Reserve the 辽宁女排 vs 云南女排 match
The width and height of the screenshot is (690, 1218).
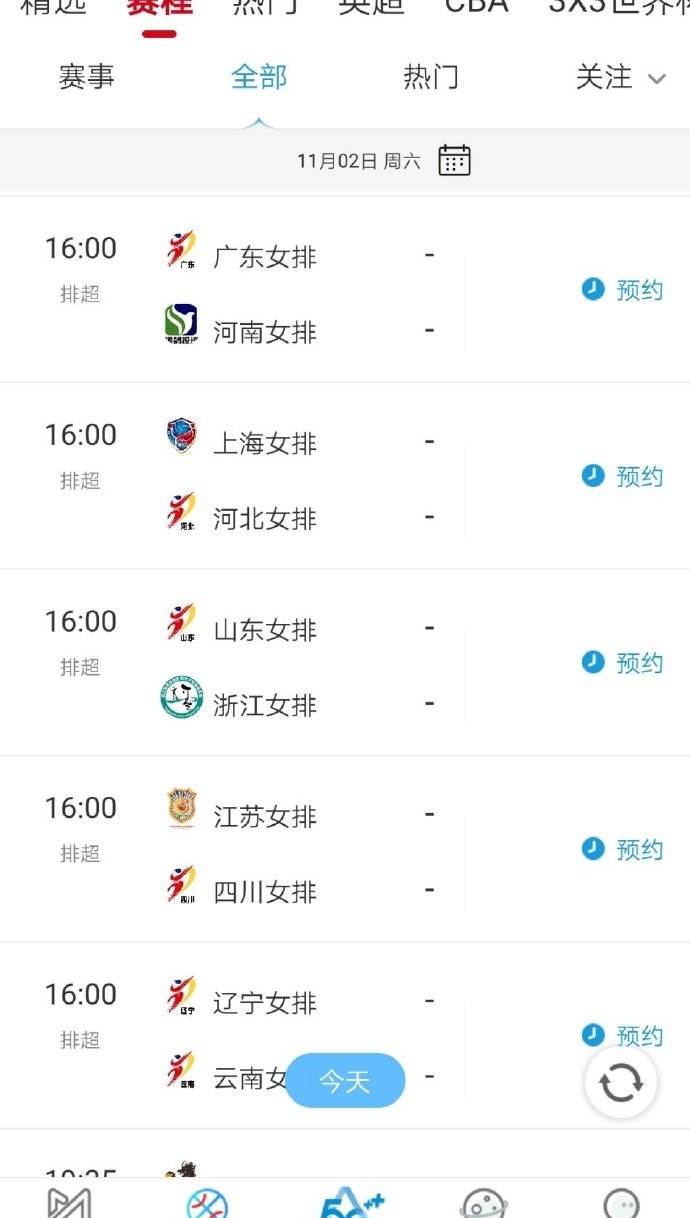(623, 1034)
